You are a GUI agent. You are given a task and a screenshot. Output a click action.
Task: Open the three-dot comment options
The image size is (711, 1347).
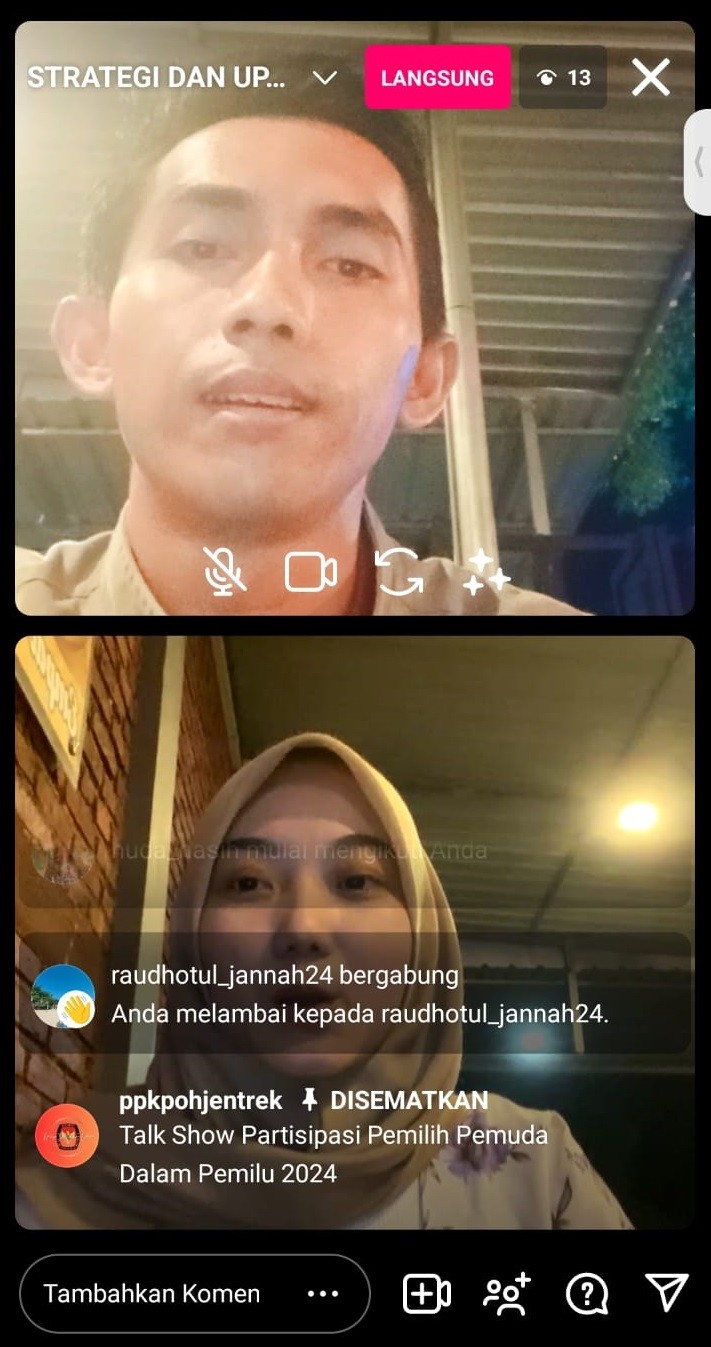(x=323, y=1293)
